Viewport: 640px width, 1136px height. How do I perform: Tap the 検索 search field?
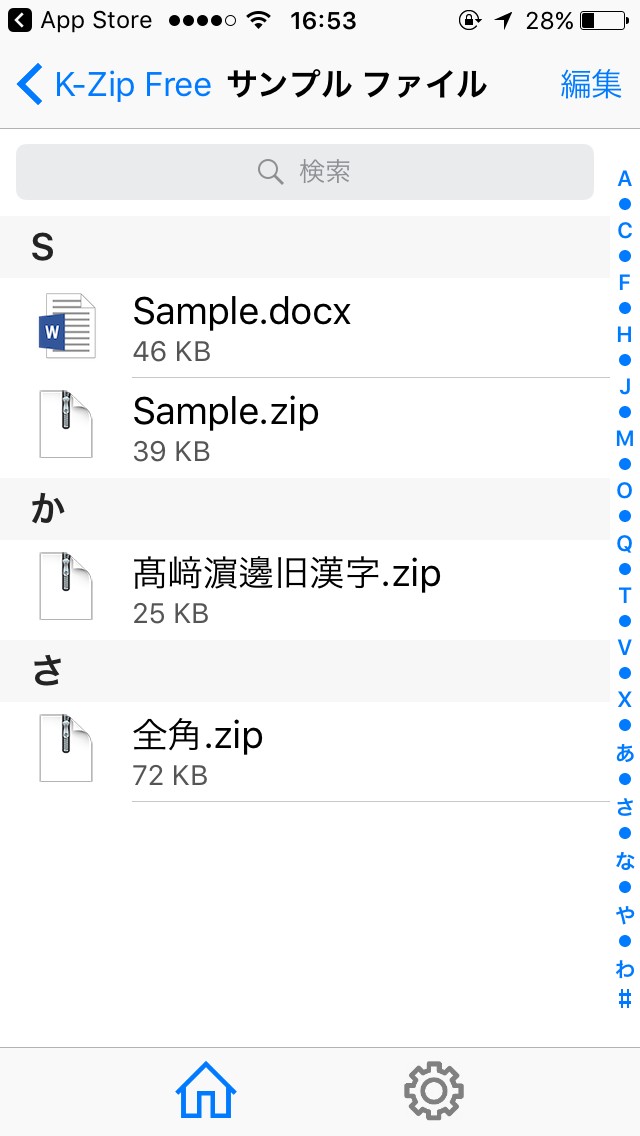point(305,172)
